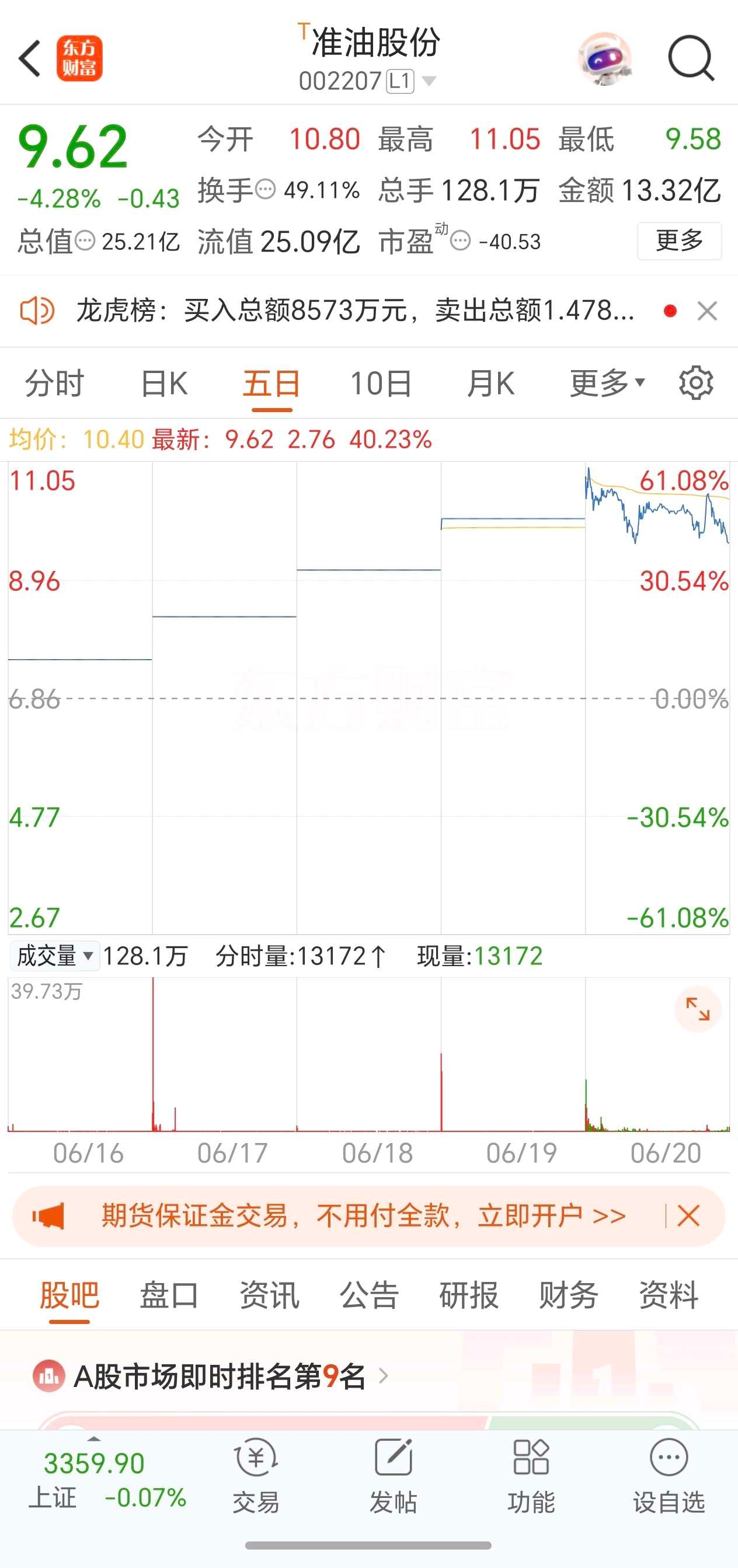Viewport: 738px width, 1568px height.
Task: Switch to the 日K chart tab
Action: pyautogui.click(x=164, y=384)
